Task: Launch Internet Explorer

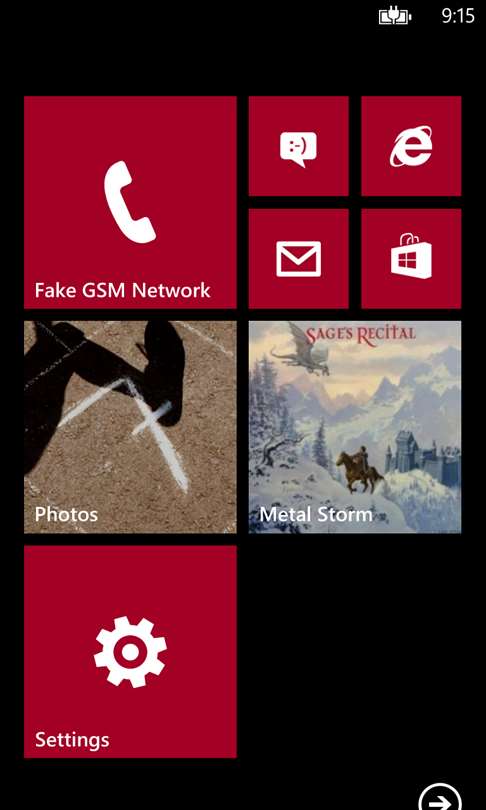Action: (411, 146)
